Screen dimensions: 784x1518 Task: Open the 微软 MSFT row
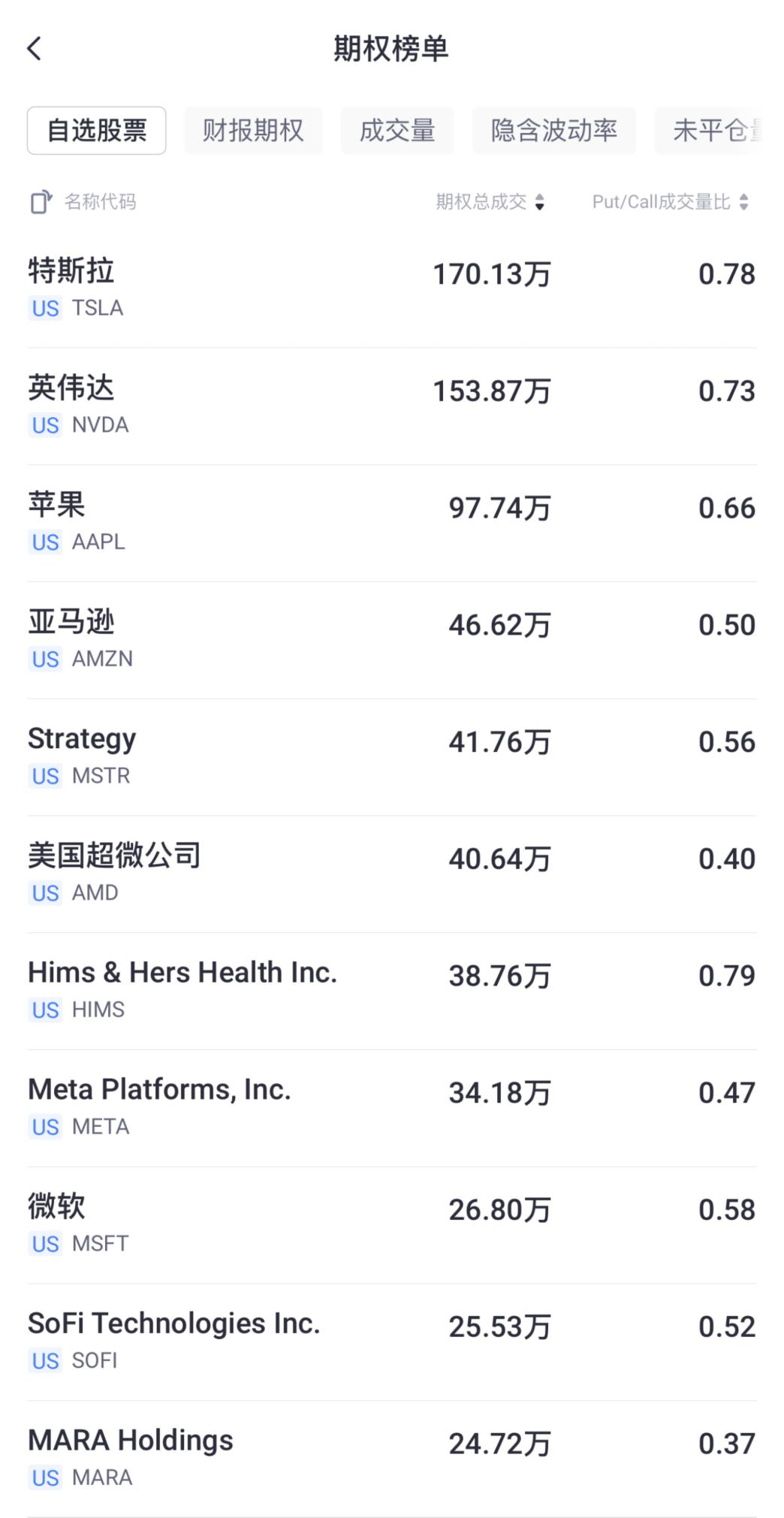(x=392, y=1226)
